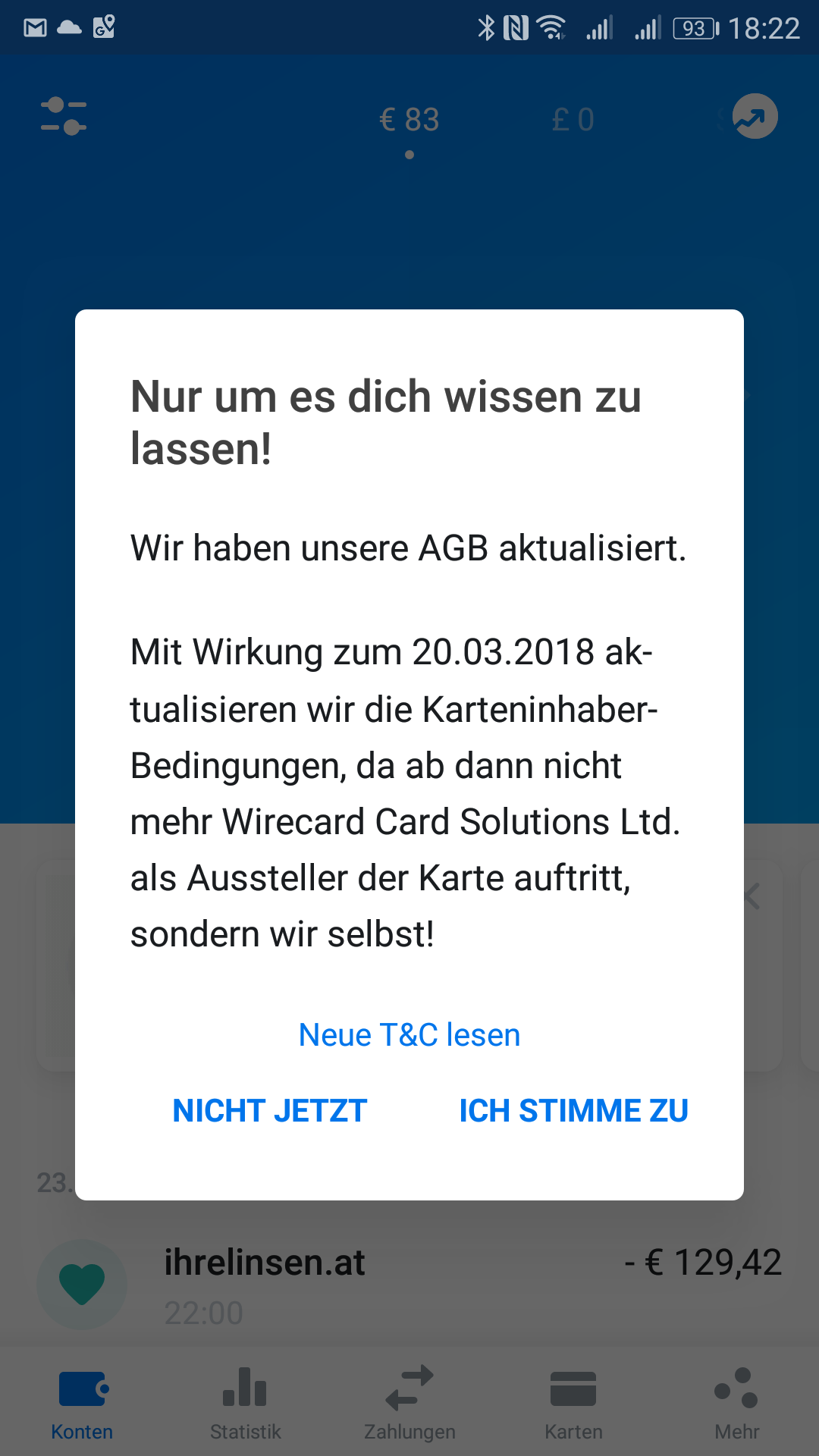
Task: Switch to the Statistik tab
Action: point(246,1403)
